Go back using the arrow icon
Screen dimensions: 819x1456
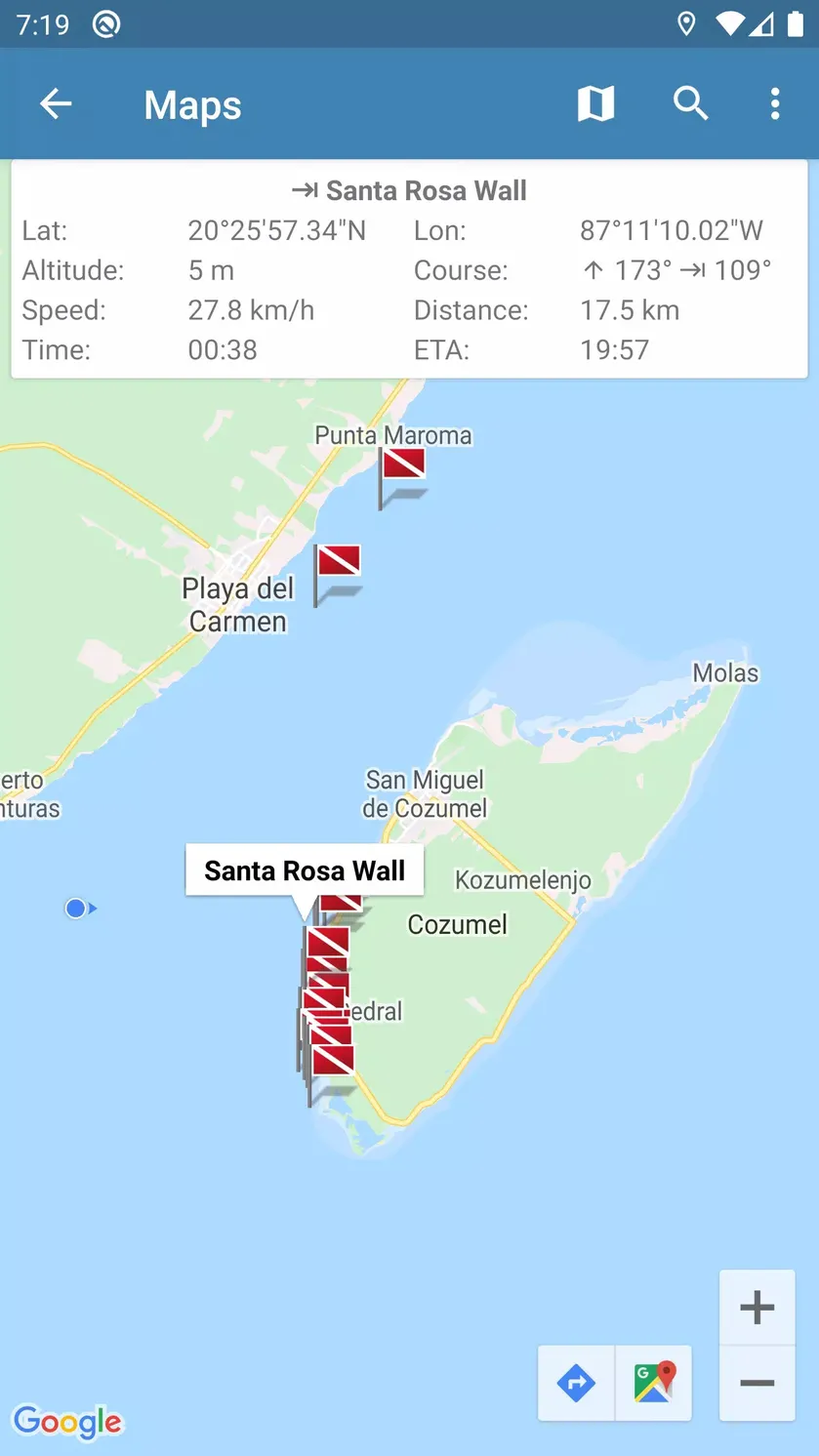point(56,103)
